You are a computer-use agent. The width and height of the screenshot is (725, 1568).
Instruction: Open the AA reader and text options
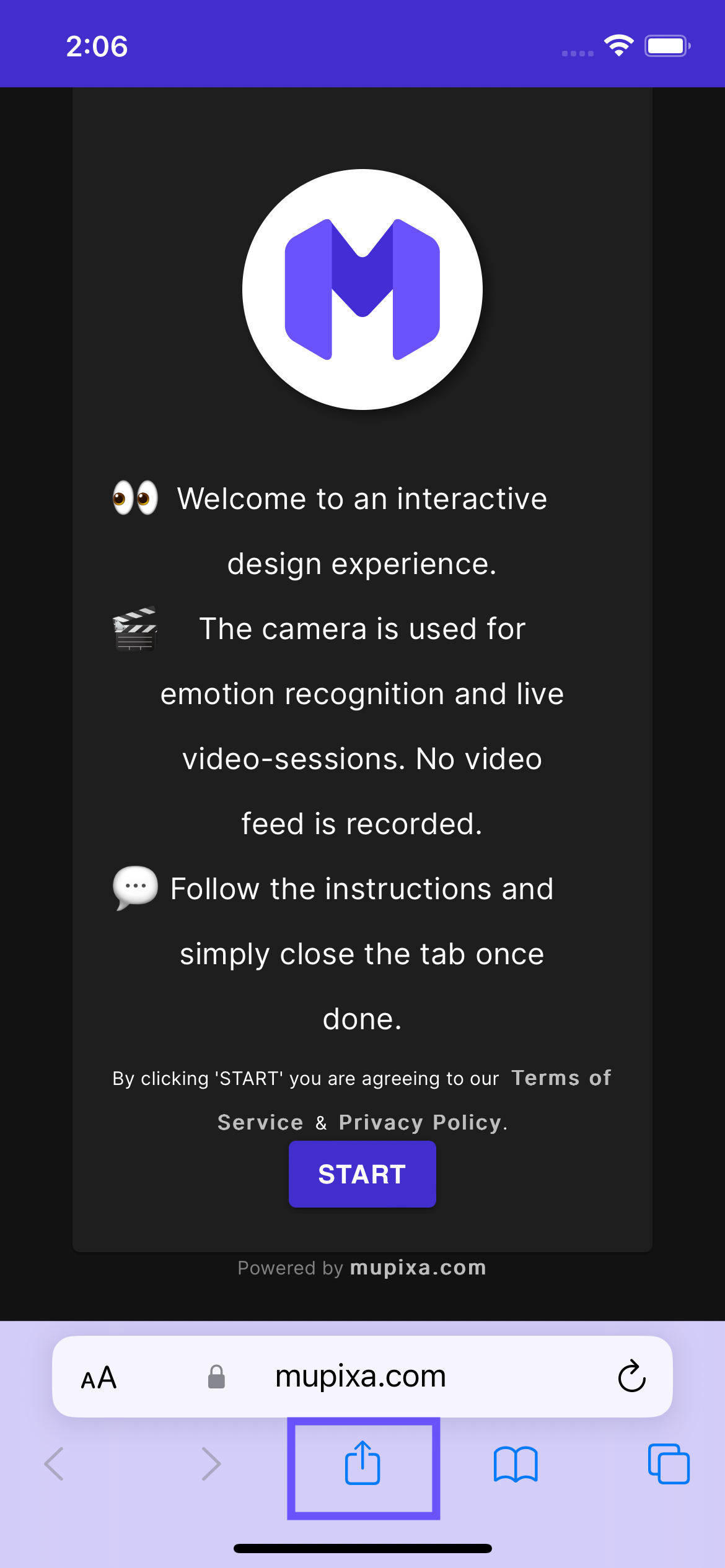(99, 1377)
